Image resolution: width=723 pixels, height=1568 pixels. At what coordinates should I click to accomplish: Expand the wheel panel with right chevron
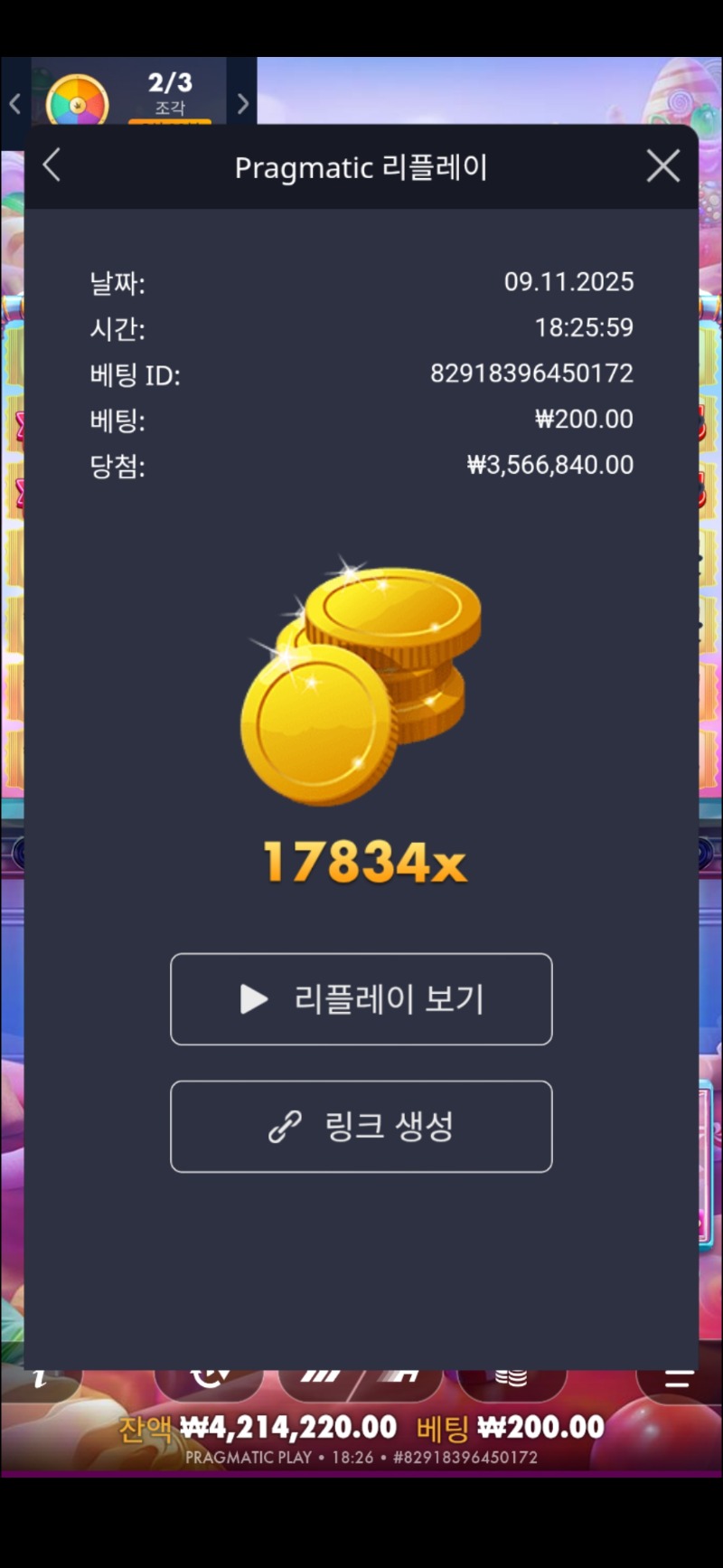click(242, 104)
